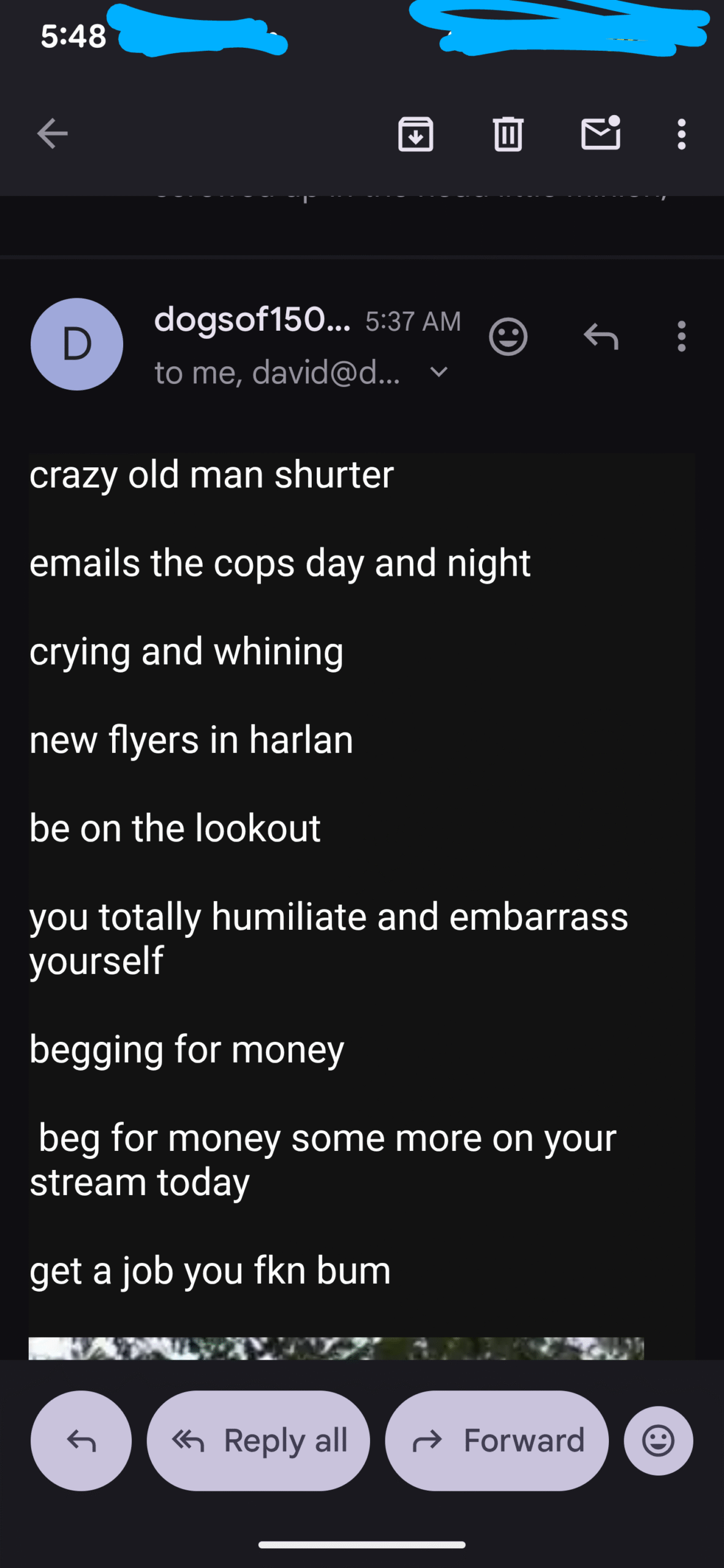Delete this email with trash icon
This screenshot has height=1568, width=724.
508,134
